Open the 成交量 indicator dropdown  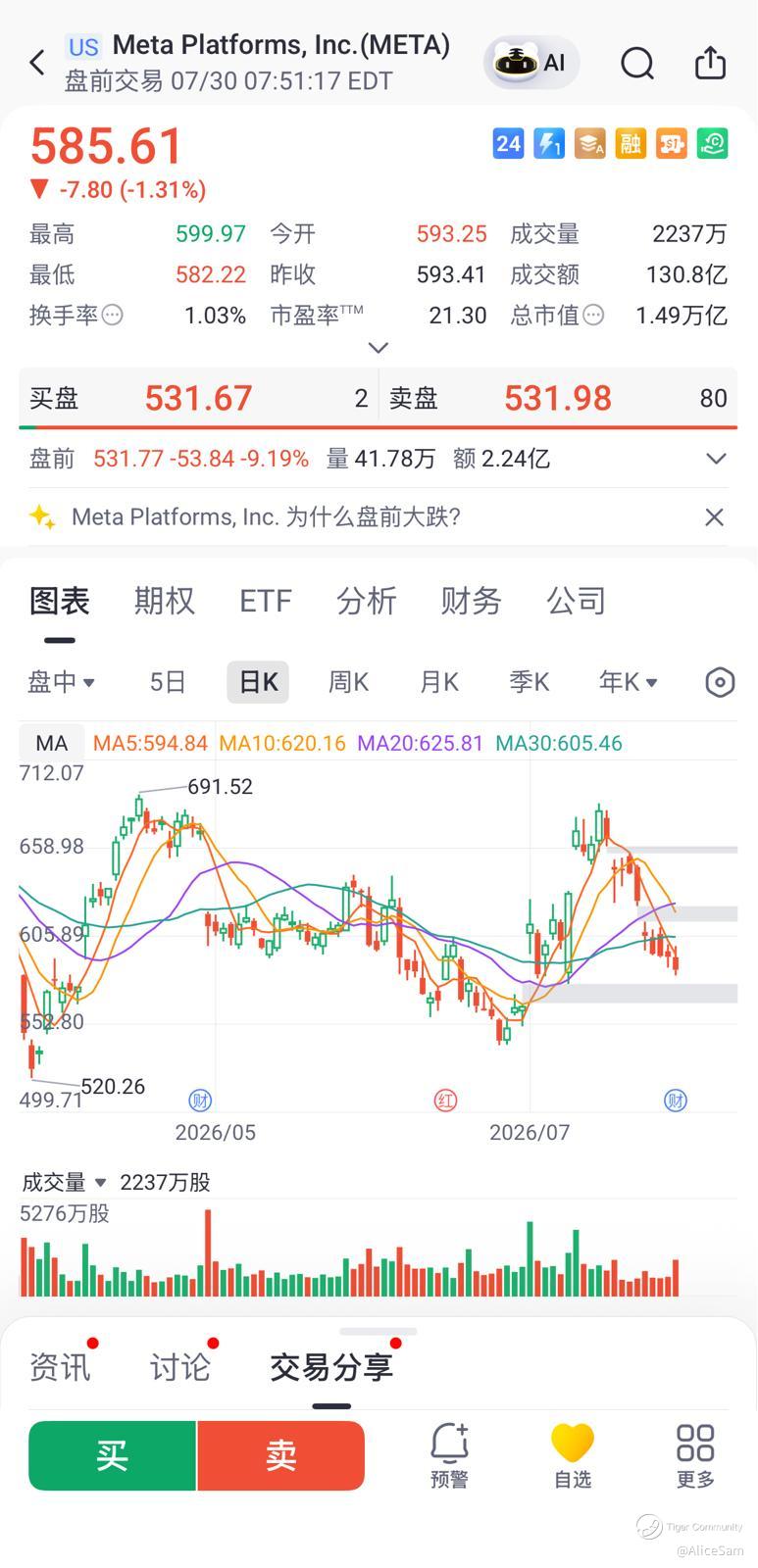[x=64, y=1182]
